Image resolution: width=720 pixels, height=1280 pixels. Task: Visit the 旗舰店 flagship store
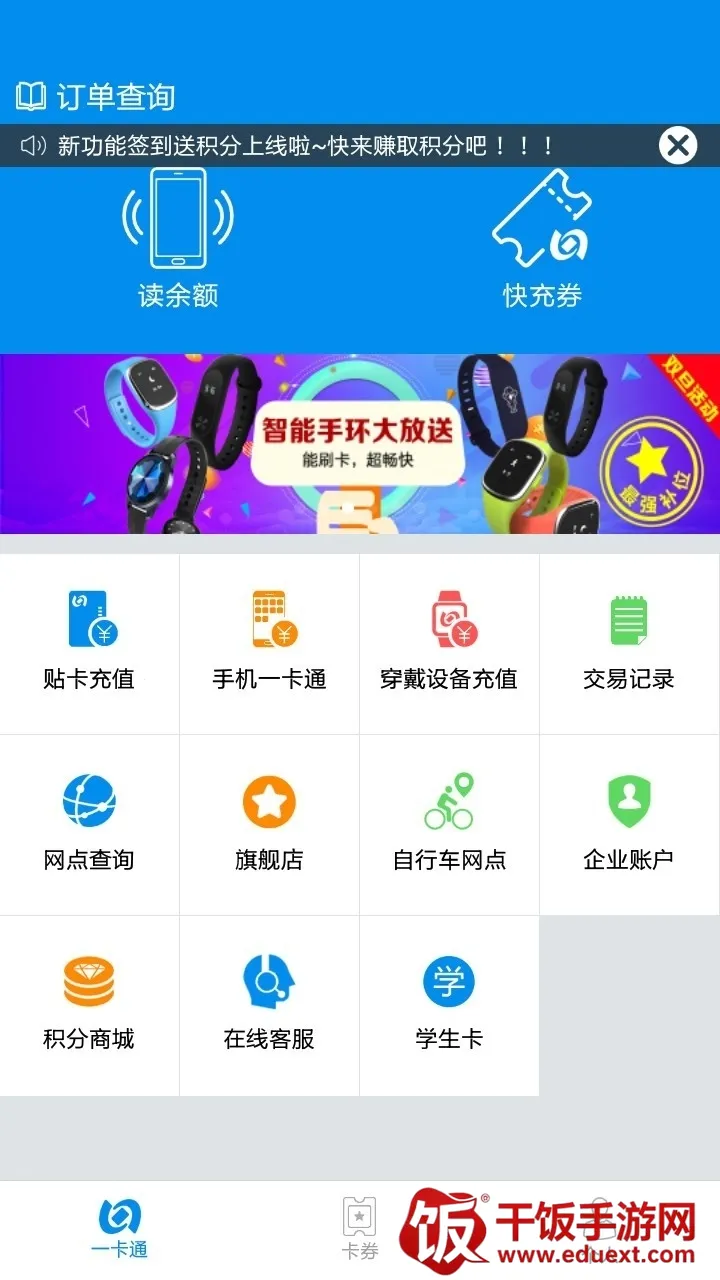pos(269,823)
